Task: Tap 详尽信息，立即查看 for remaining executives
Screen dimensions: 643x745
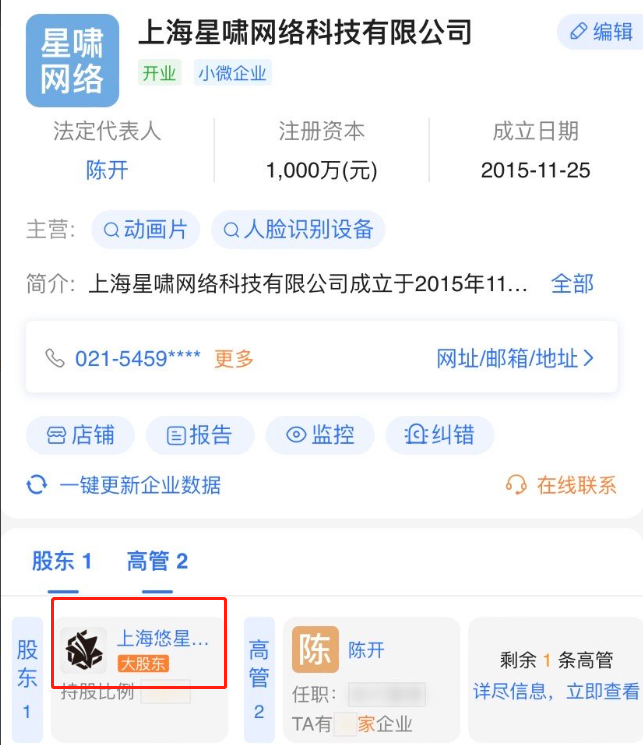Action: coord(555,691)
